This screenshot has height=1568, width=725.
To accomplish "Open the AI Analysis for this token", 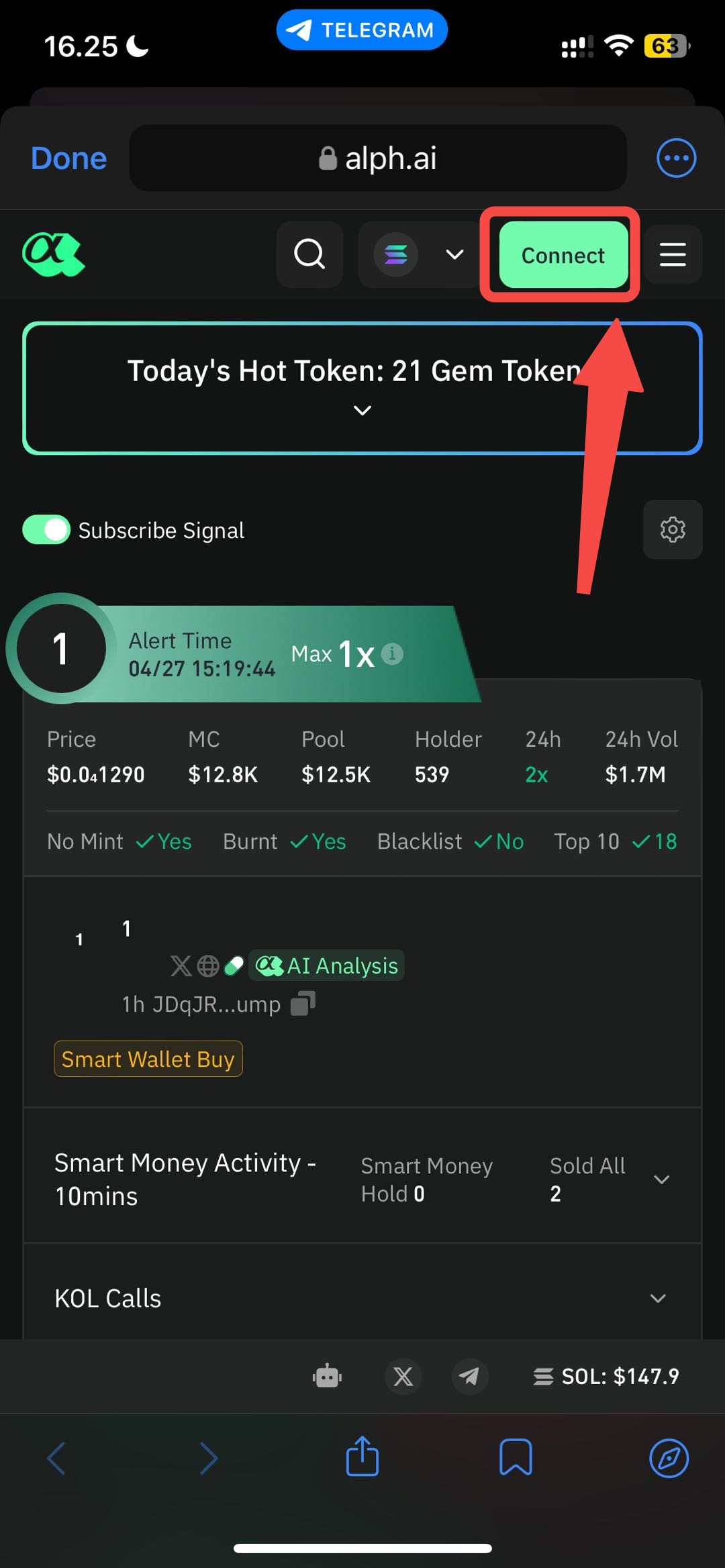I will pos(327,965).
